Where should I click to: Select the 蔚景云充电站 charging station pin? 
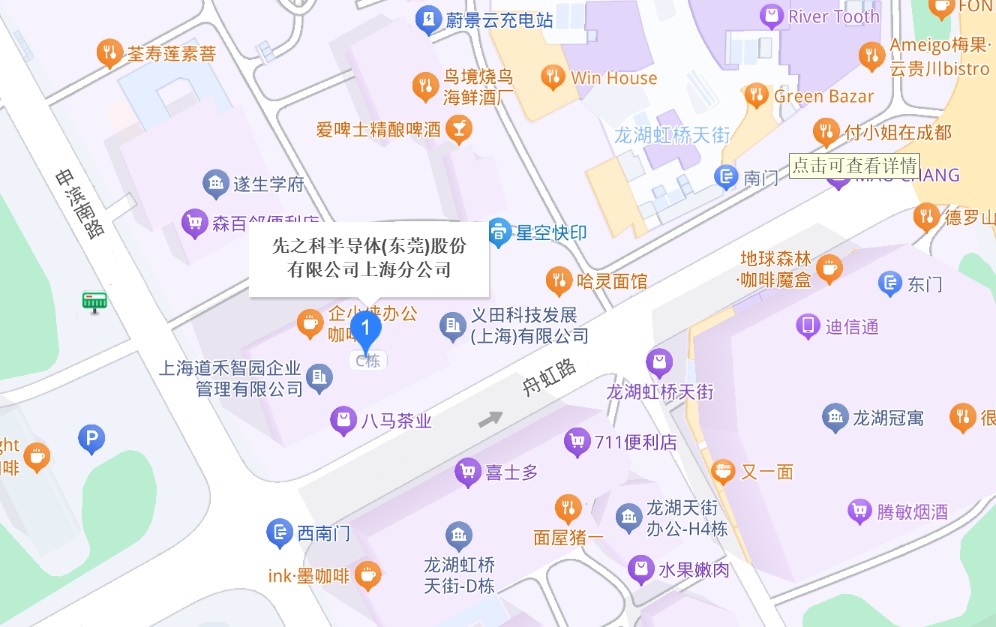pos(427,19)
